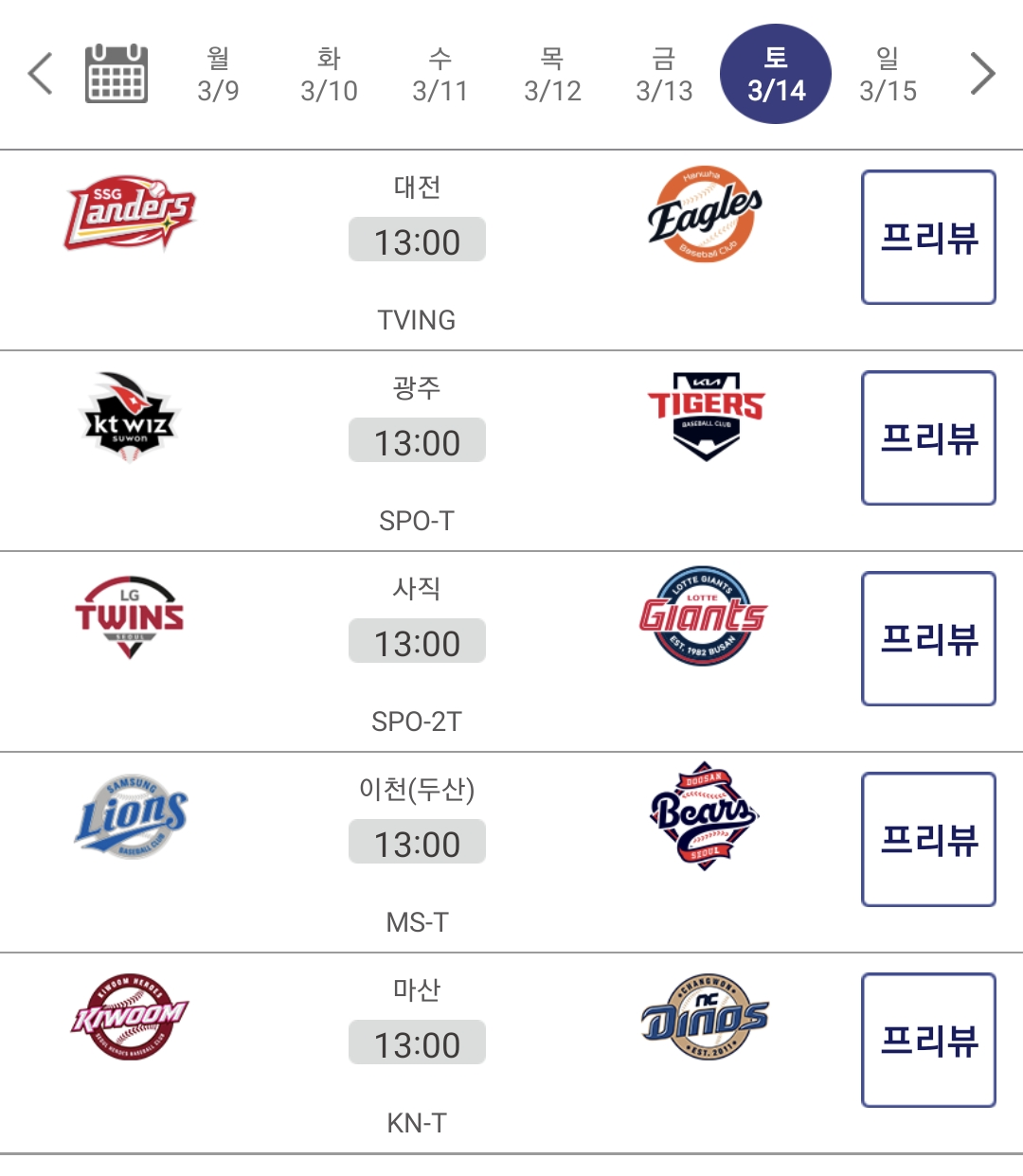Screen dimensions: 1023x1176
Task: Select Tuesday 3/10
Action: click(329, 74)
